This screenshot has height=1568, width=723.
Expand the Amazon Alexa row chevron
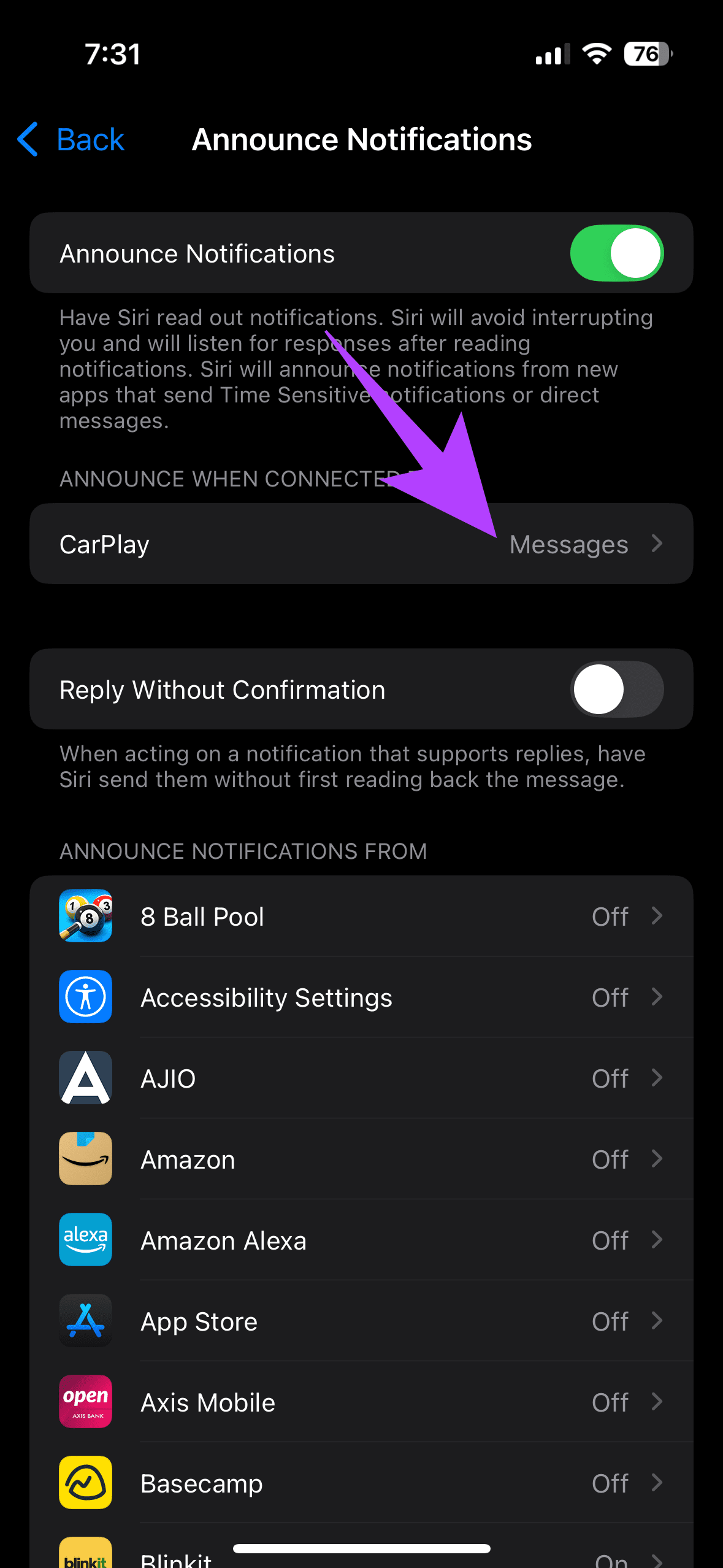click(658, 1240)
